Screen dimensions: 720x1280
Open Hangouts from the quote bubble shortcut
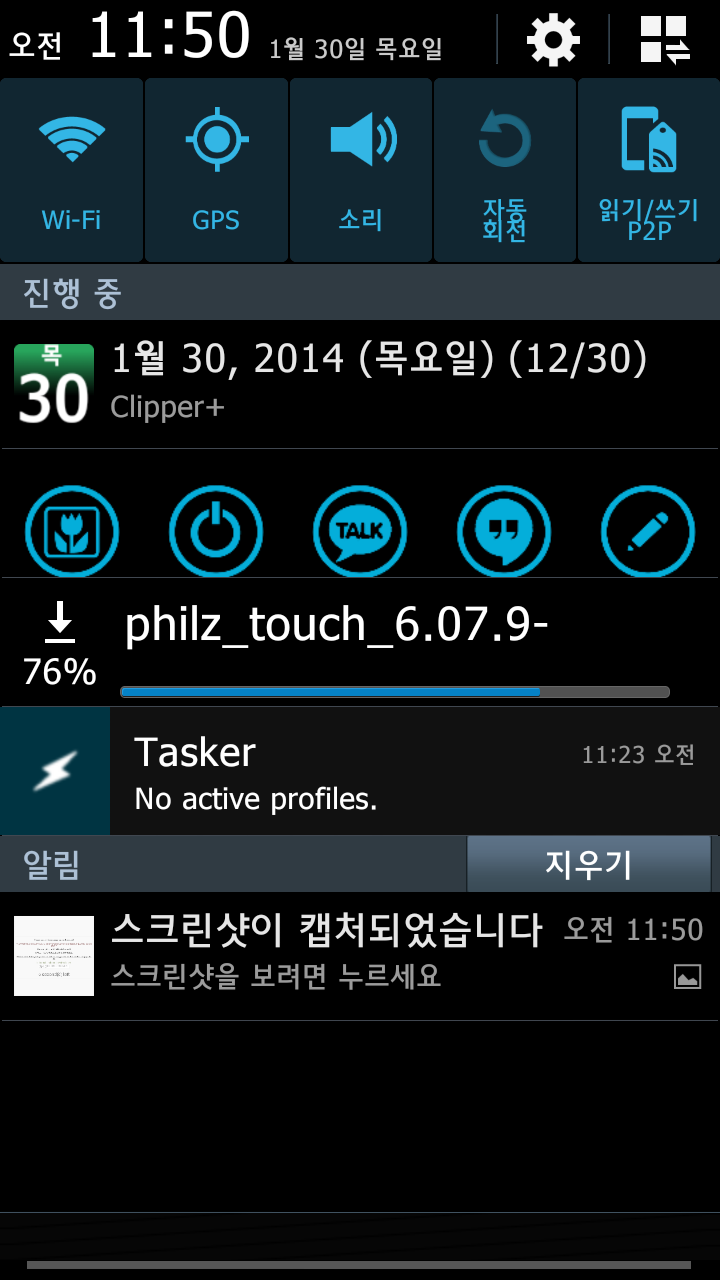pos(504,532)
